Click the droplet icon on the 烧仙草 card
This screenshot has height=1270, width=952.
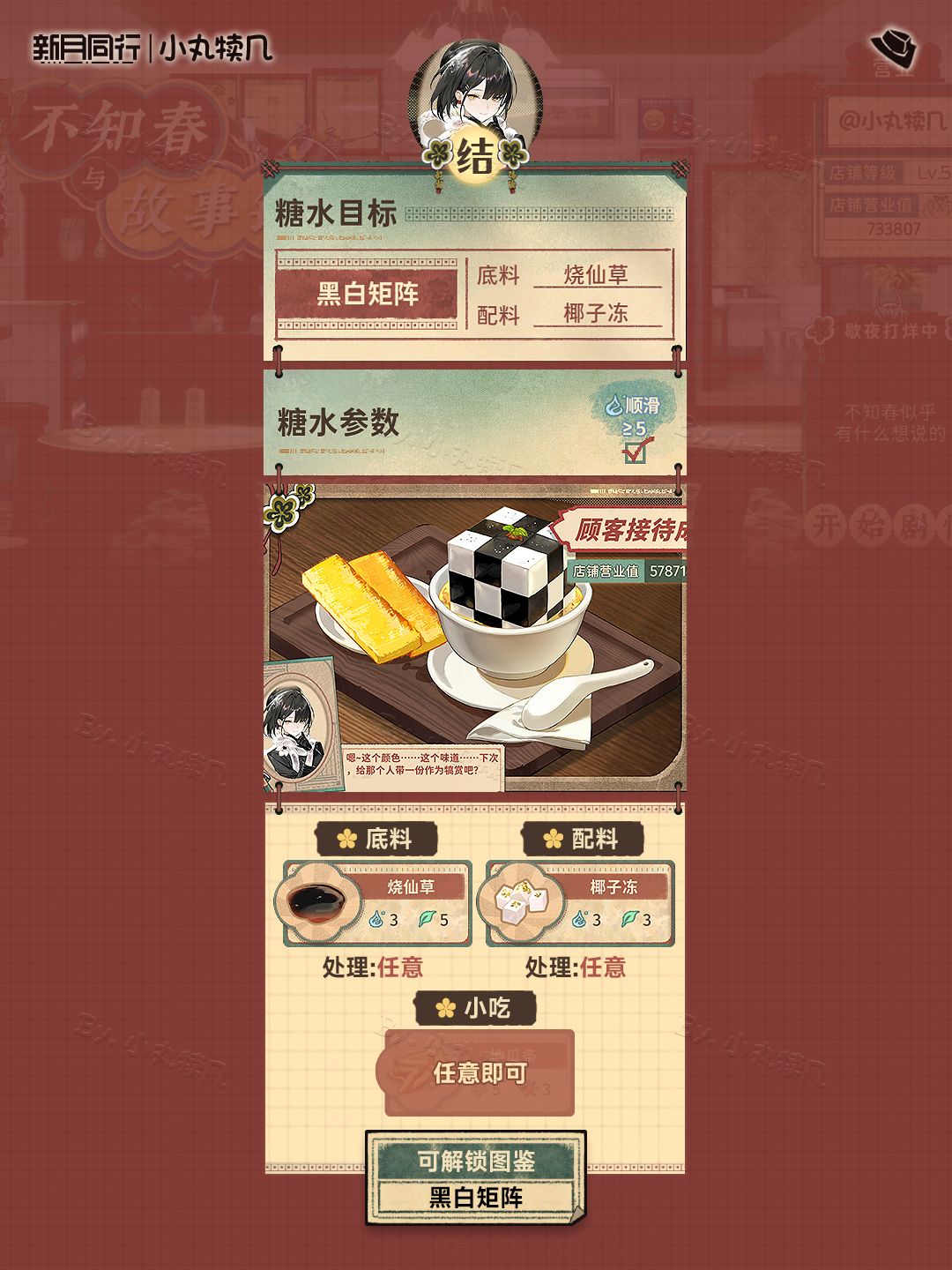pos(376,919)
